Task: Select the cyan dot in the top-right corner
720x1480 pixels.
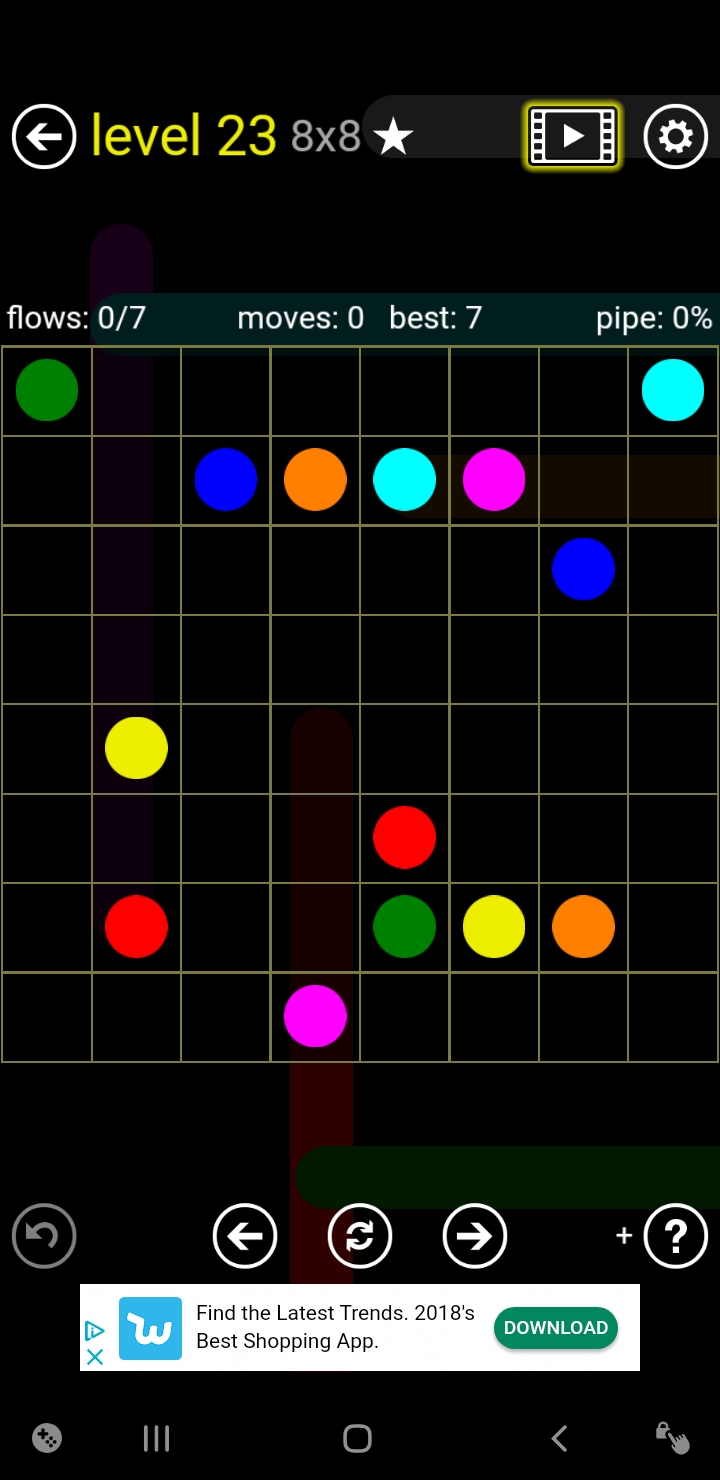Action: pos(673,390)
